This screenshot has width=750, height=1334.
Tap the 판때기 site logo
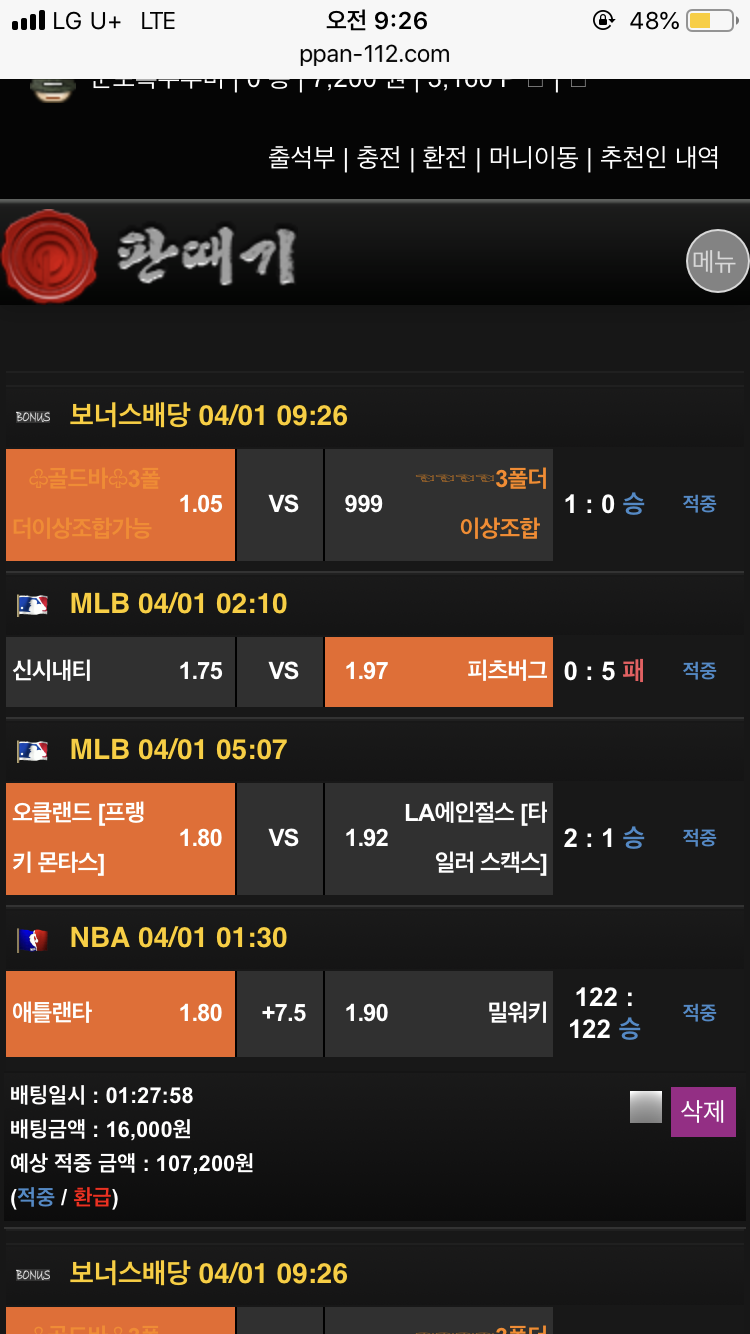(x=150, y=257)
